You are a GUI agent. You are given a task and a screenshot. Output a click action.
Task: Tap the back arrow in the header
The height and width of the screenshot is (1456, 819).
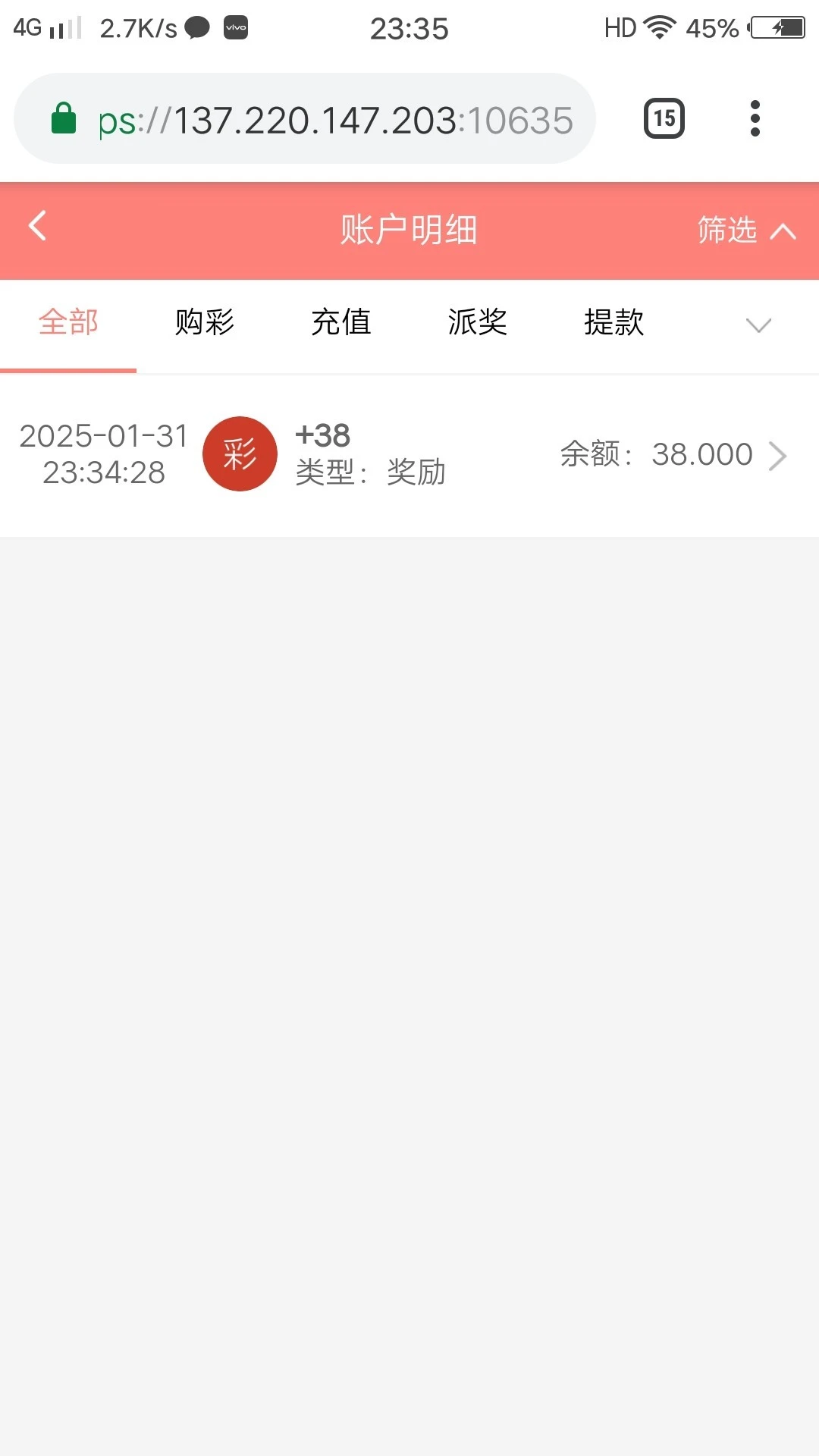pos(36,226)
